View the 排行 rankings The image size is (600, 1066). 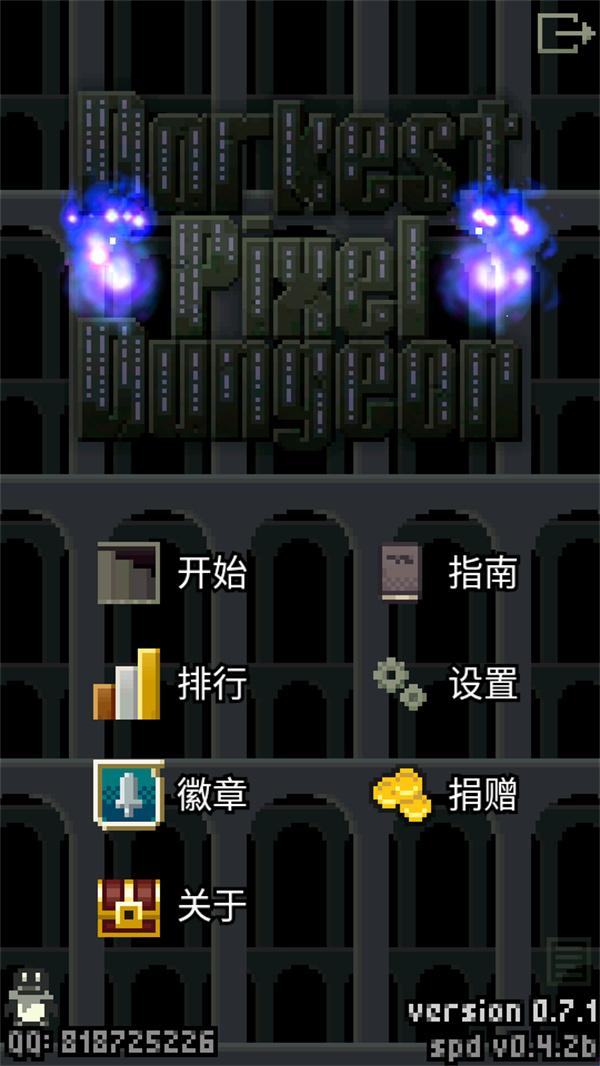point(170,685)
